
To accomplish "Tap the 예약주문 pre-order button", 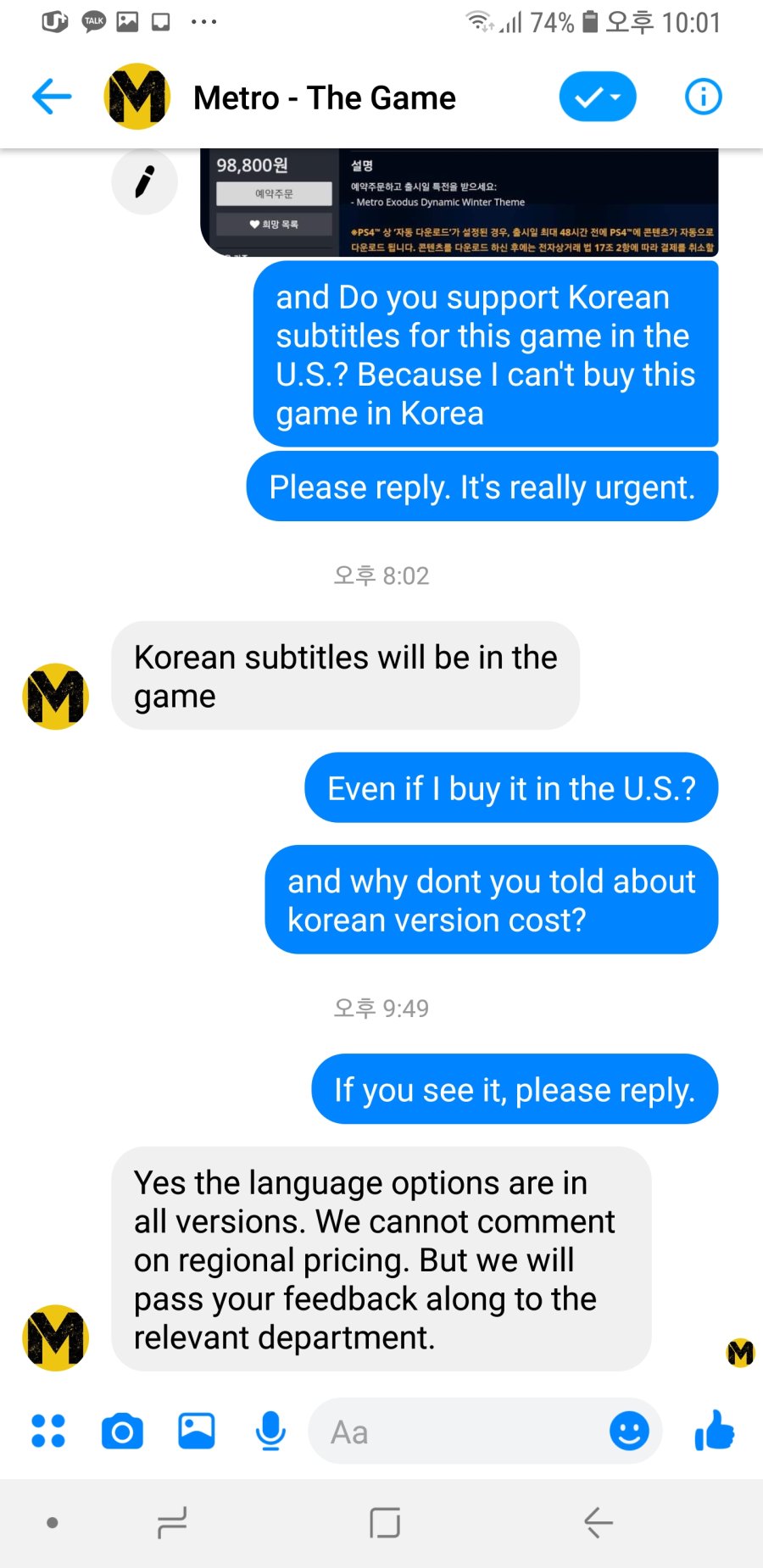I will click(273, 194).
